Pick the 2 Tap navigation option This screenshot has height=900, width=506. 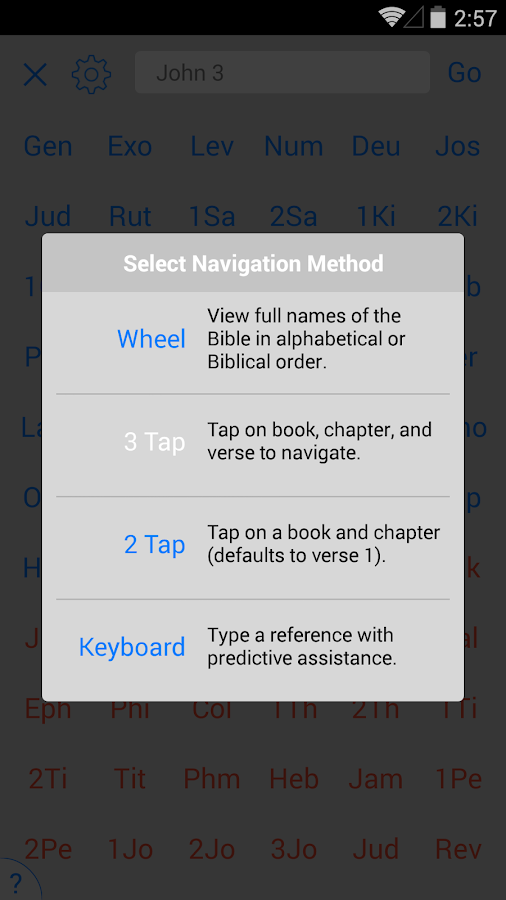tap(154, 544)
